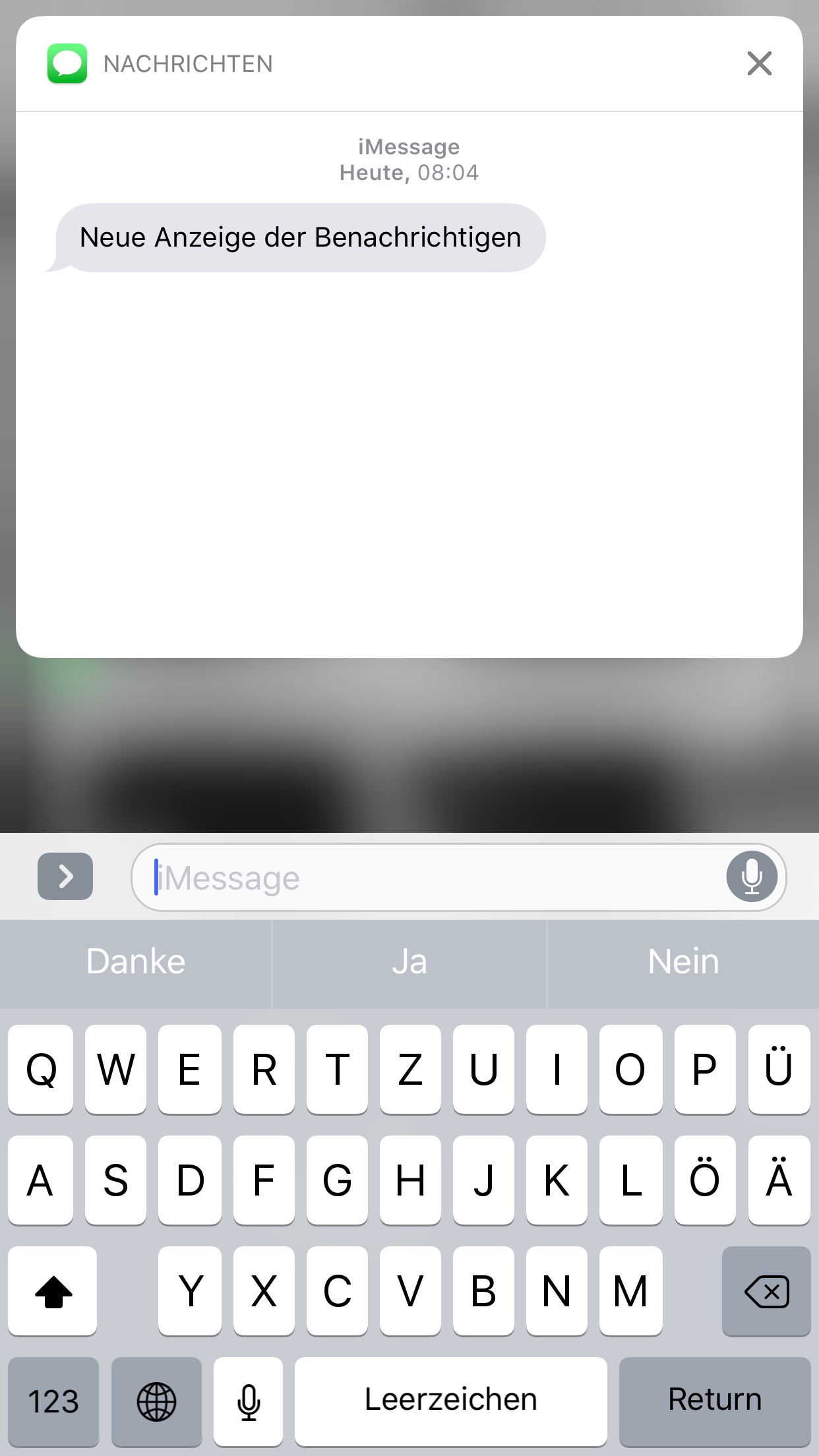
Task: Switch keyboard language with the globe key
Action: (156, 1401)
